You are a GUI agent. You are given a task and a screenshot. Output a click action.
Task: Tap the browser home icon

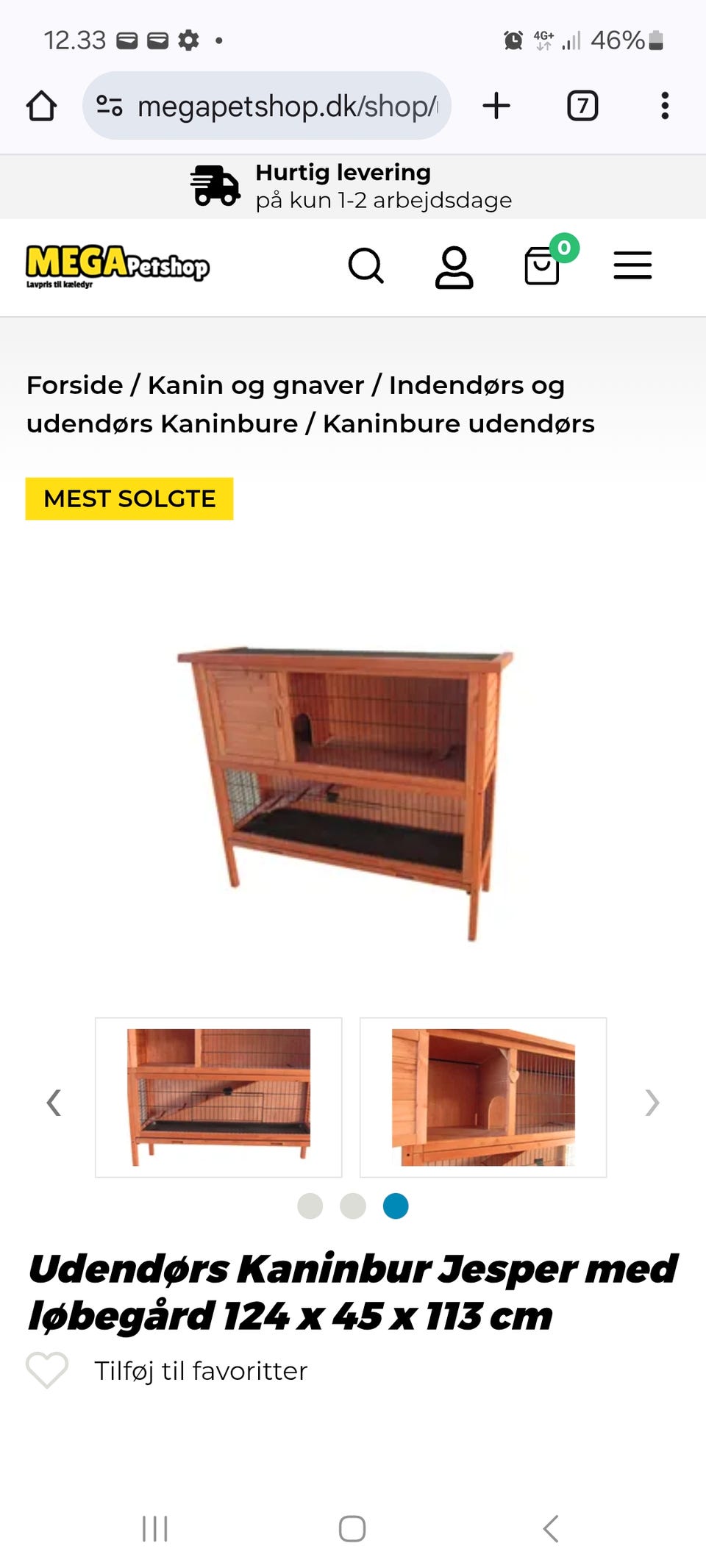click(x=43, y=104)
